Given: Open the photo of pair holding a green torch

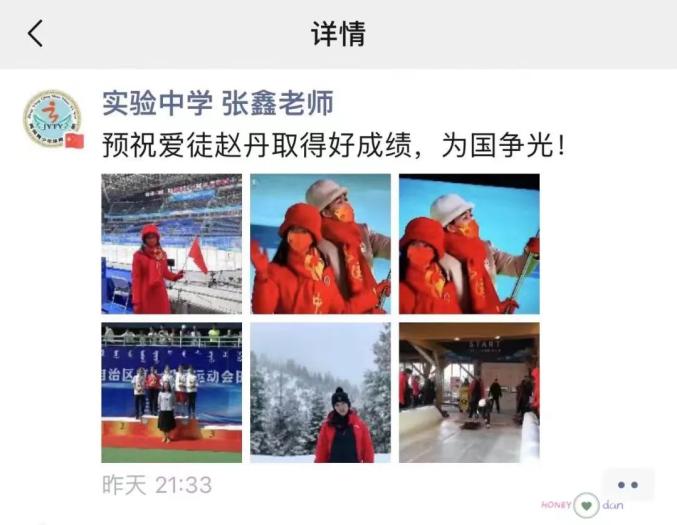Looking at the screenshot, I should click(469, 244).
